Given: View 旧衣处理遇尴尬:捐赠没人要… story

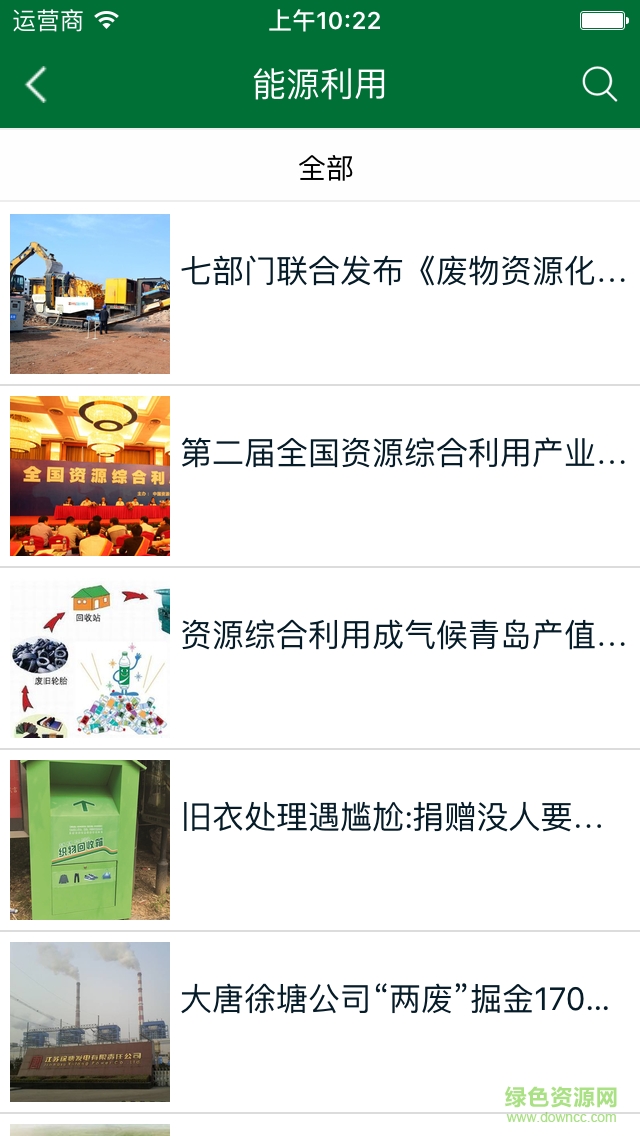Looking at the screenshot, I should [x=392, y=818].
